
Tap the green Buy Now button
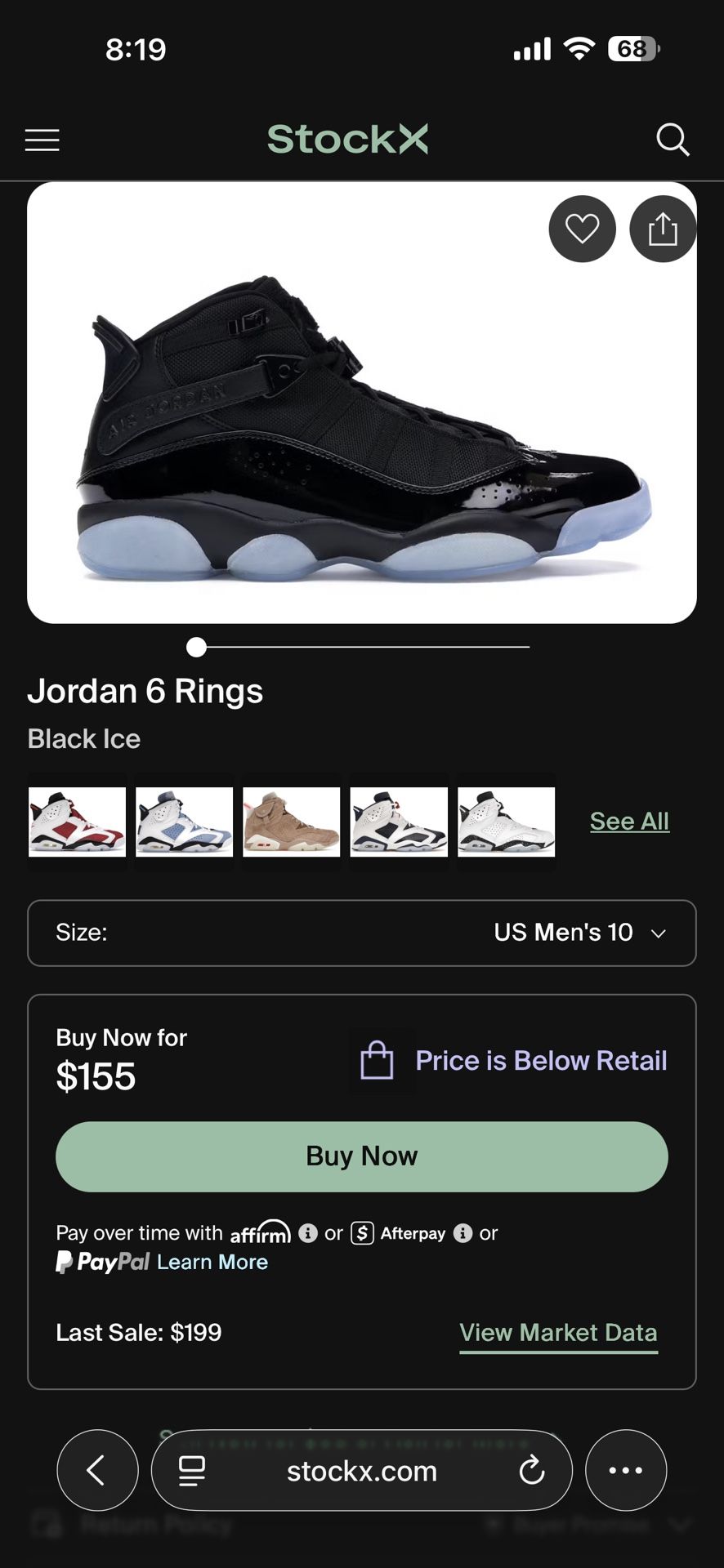(362, 1156)
